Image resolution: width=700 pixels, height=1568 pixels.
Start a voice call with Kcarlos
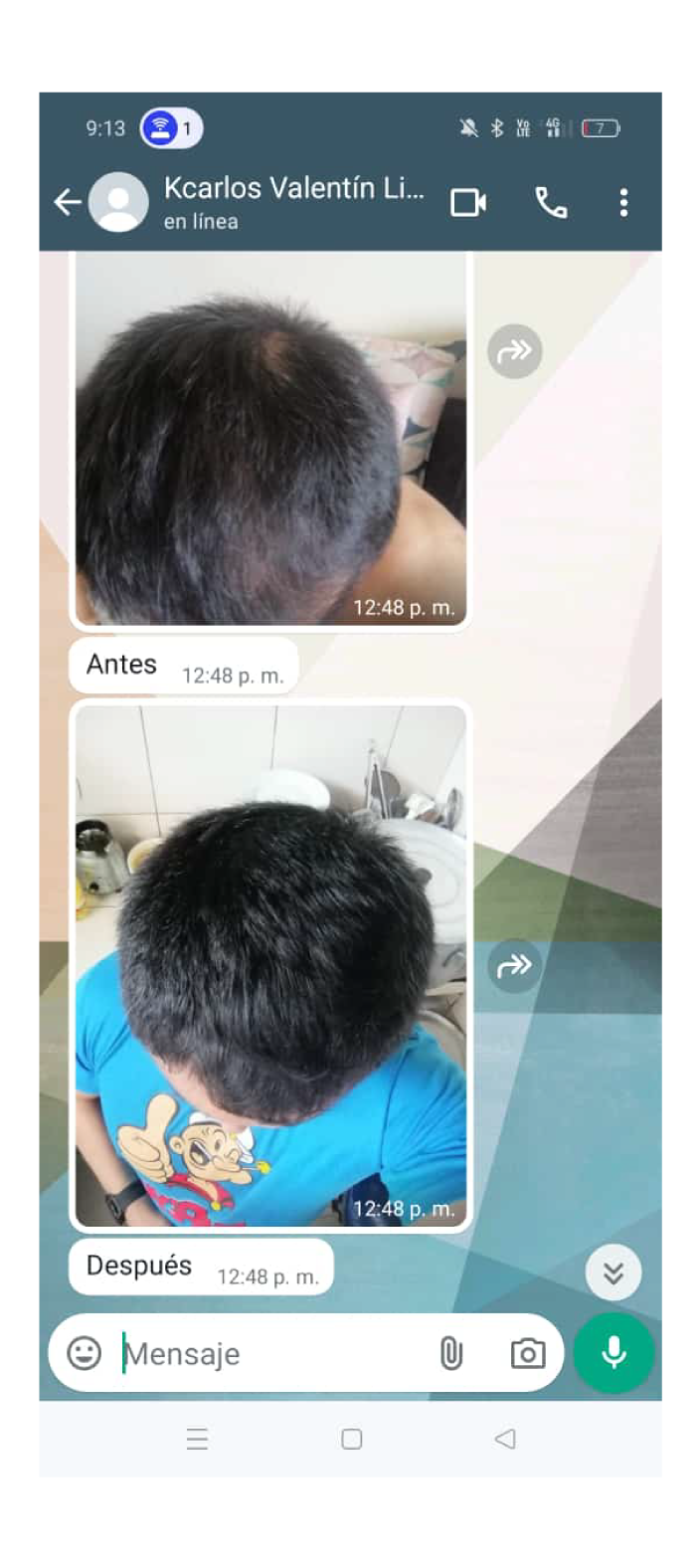click(551, 203)
